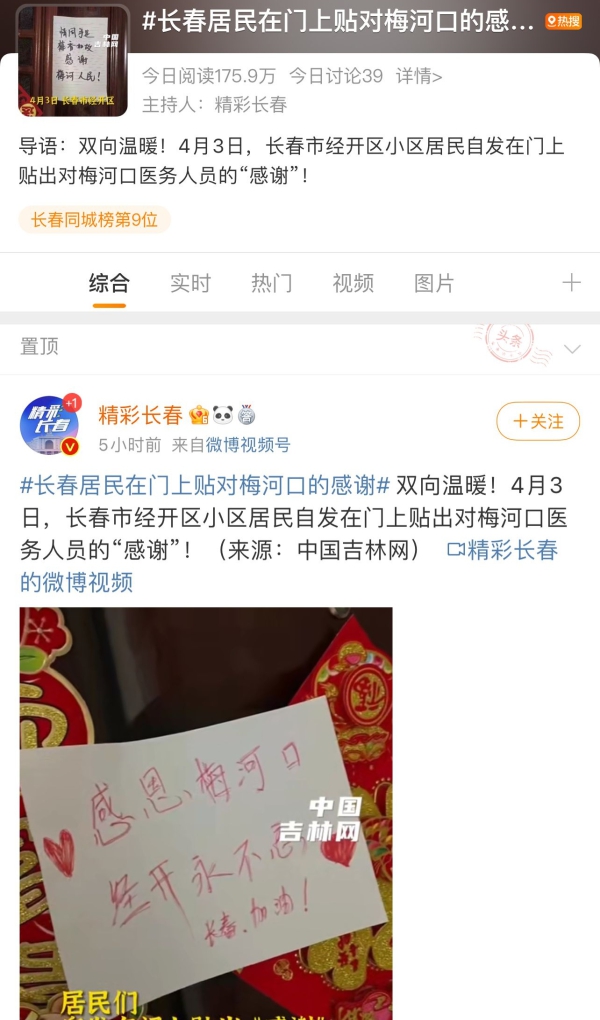
Task: Follow 精彩长春 with 关注 button
Action: pos(538,422)
